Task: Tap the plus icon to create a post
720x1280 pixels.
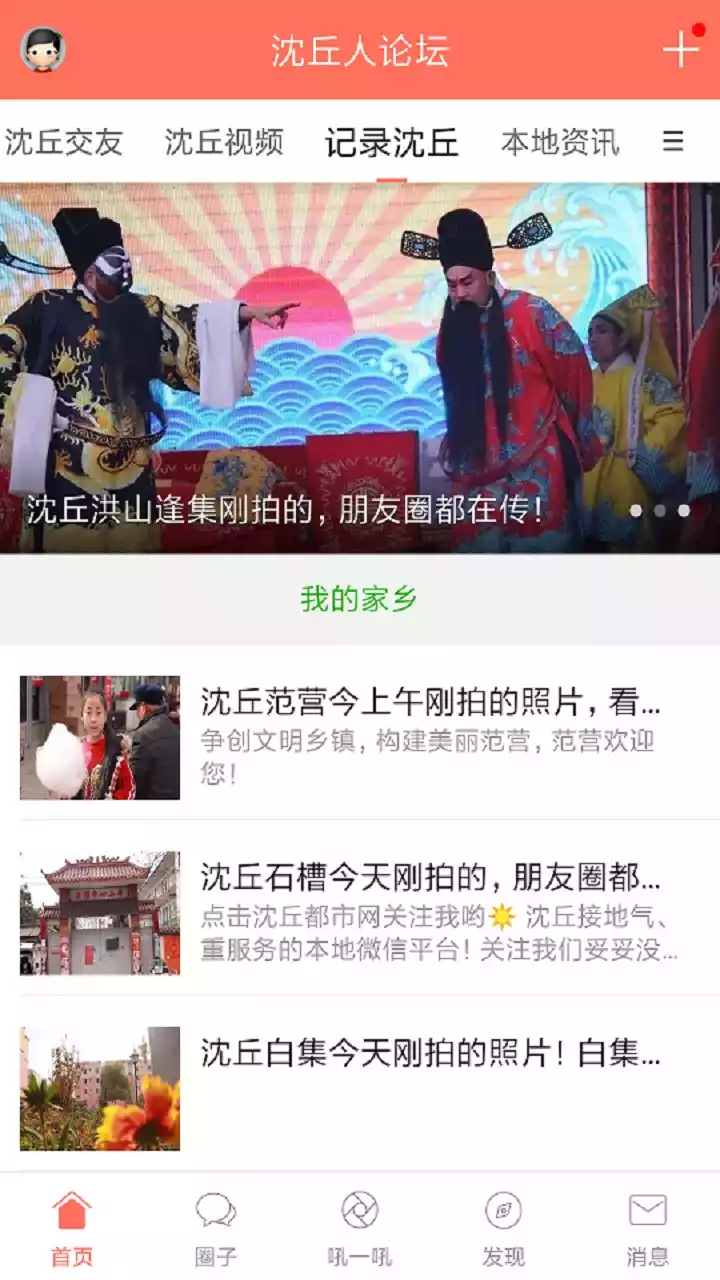Action: coord(683,48)
